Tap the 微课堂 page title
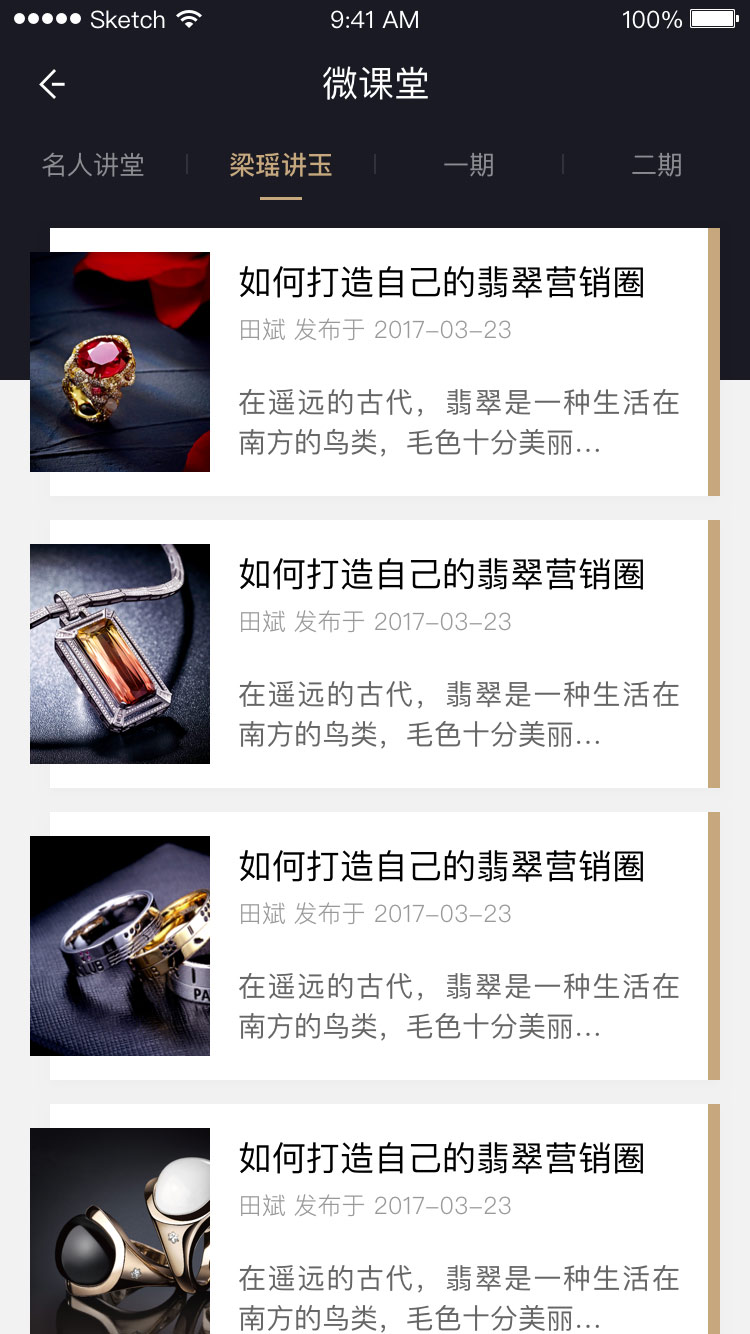This screenshot has height=1334, width=750. 374,84
